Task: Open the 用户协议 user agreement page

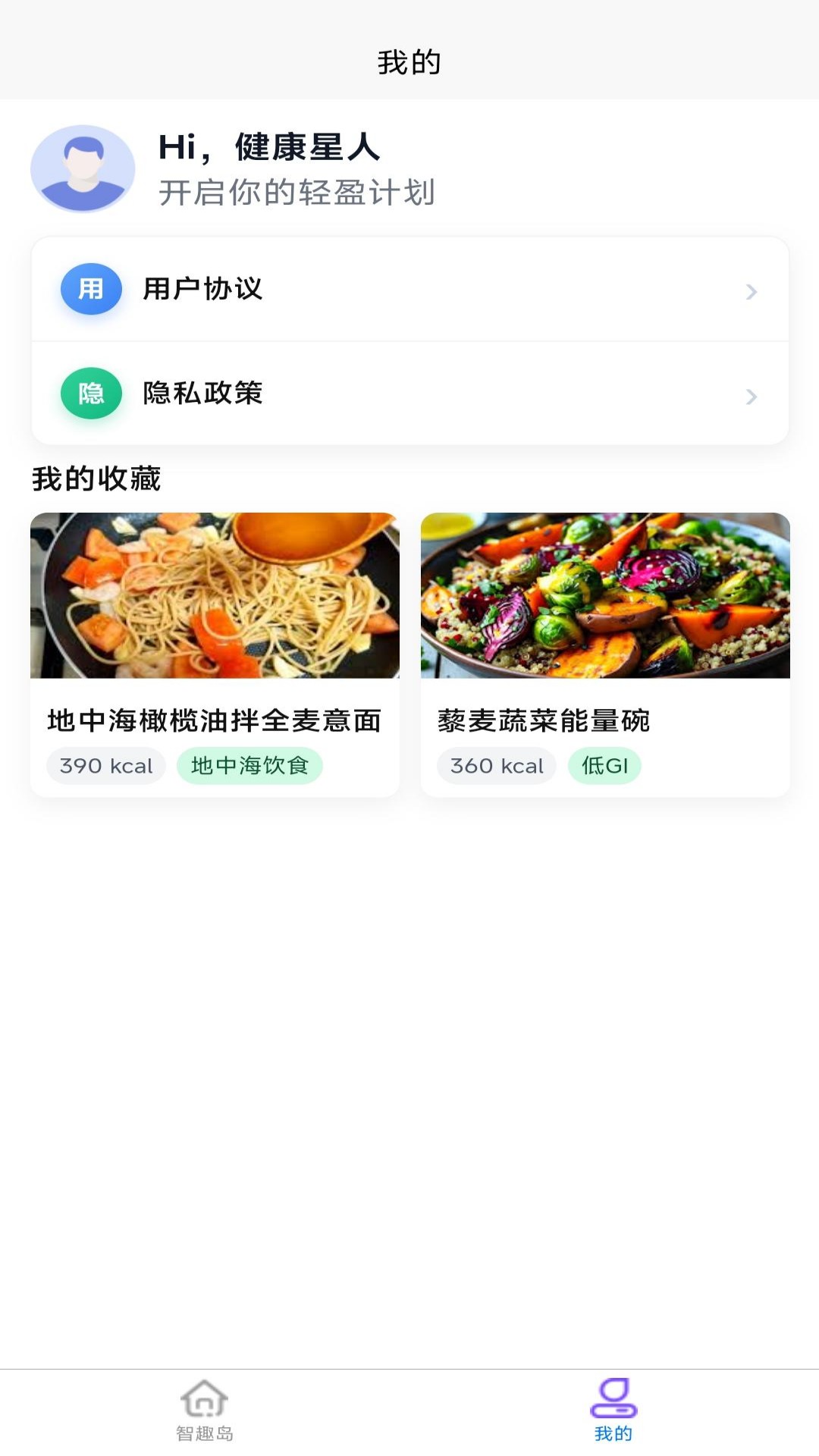Action: [202, 289]
